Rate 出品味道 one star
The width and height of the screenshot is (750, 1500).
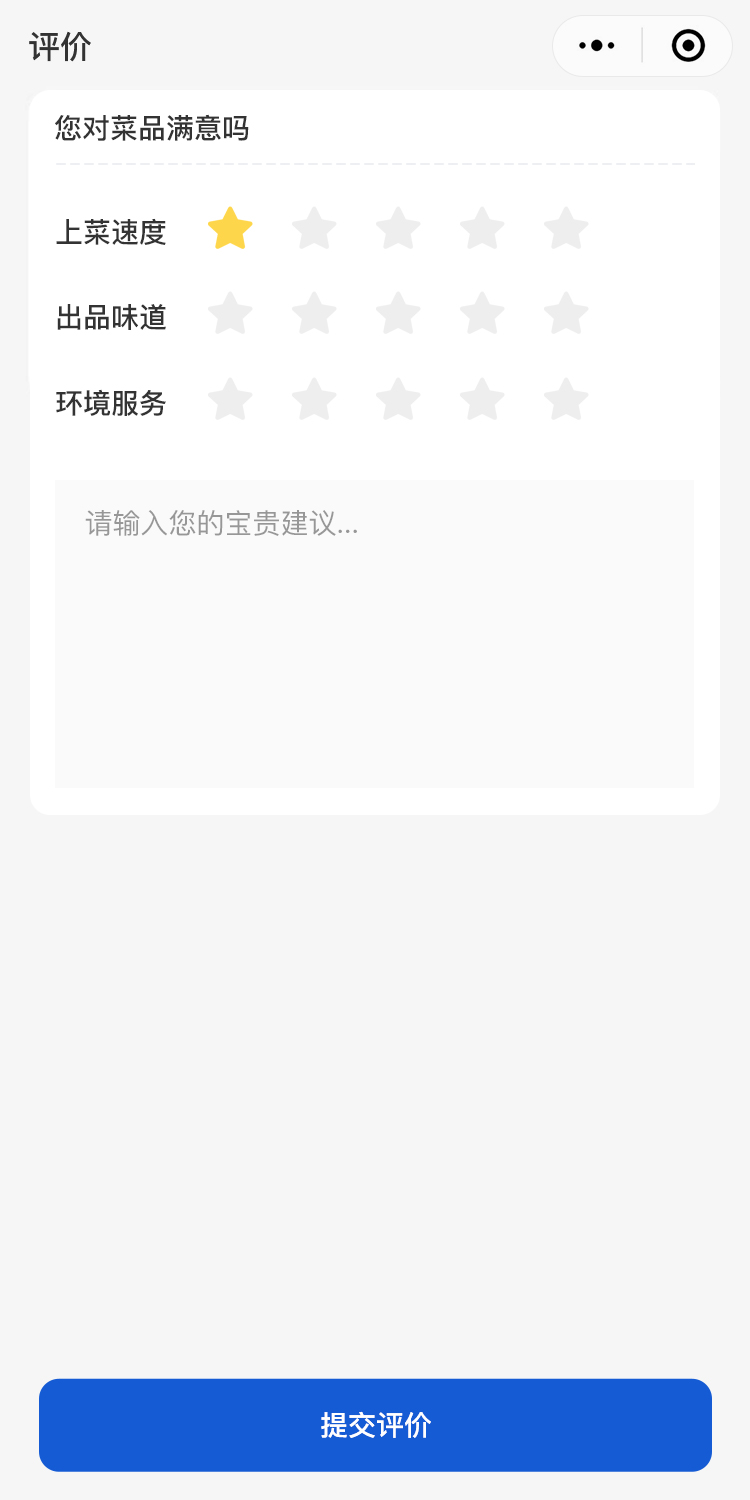click(230, 314)
